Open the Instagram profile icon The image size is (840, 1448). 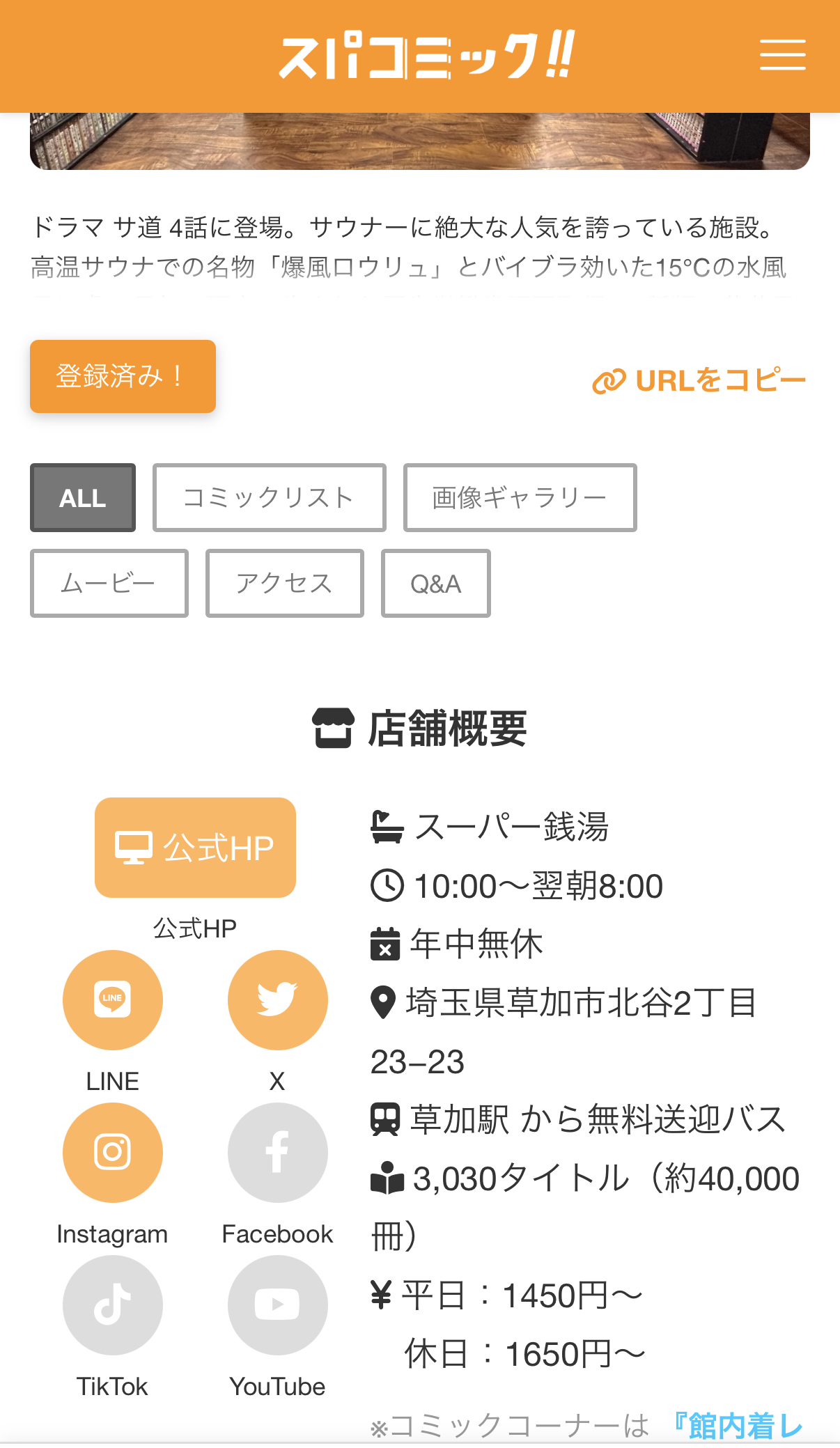113,1152
